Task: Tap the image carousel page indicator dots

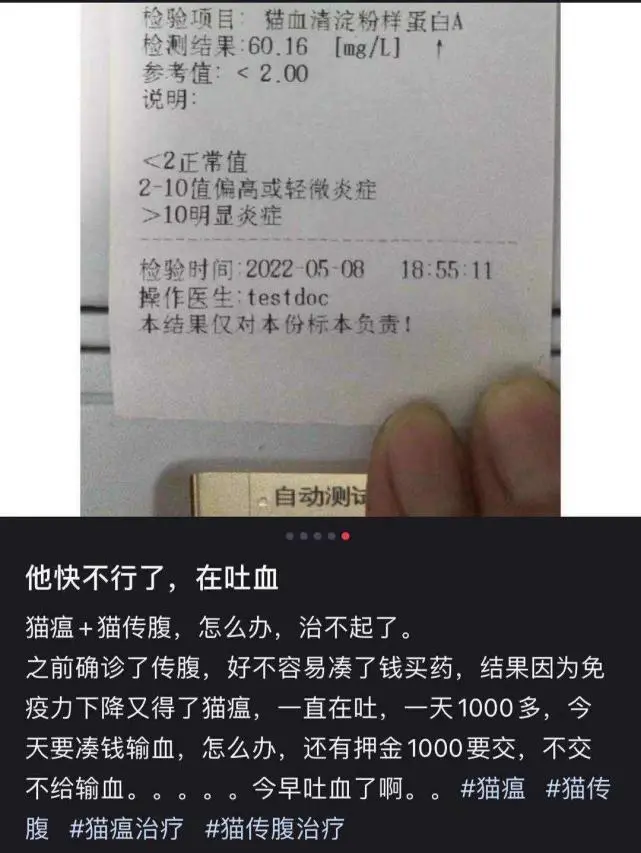Action: click(318, 536)
